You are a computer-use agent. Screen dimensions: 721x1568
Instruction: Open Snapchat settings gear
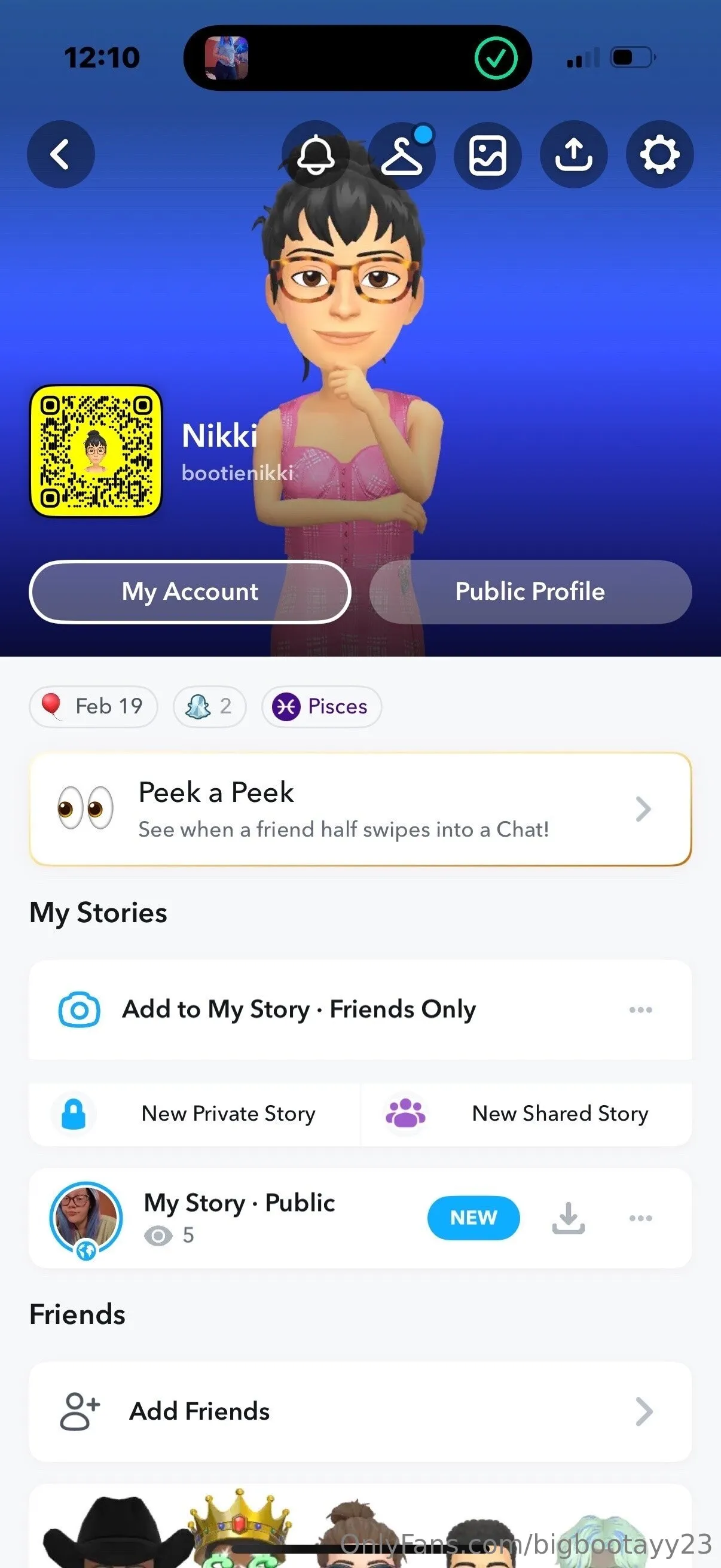(659, 155)
